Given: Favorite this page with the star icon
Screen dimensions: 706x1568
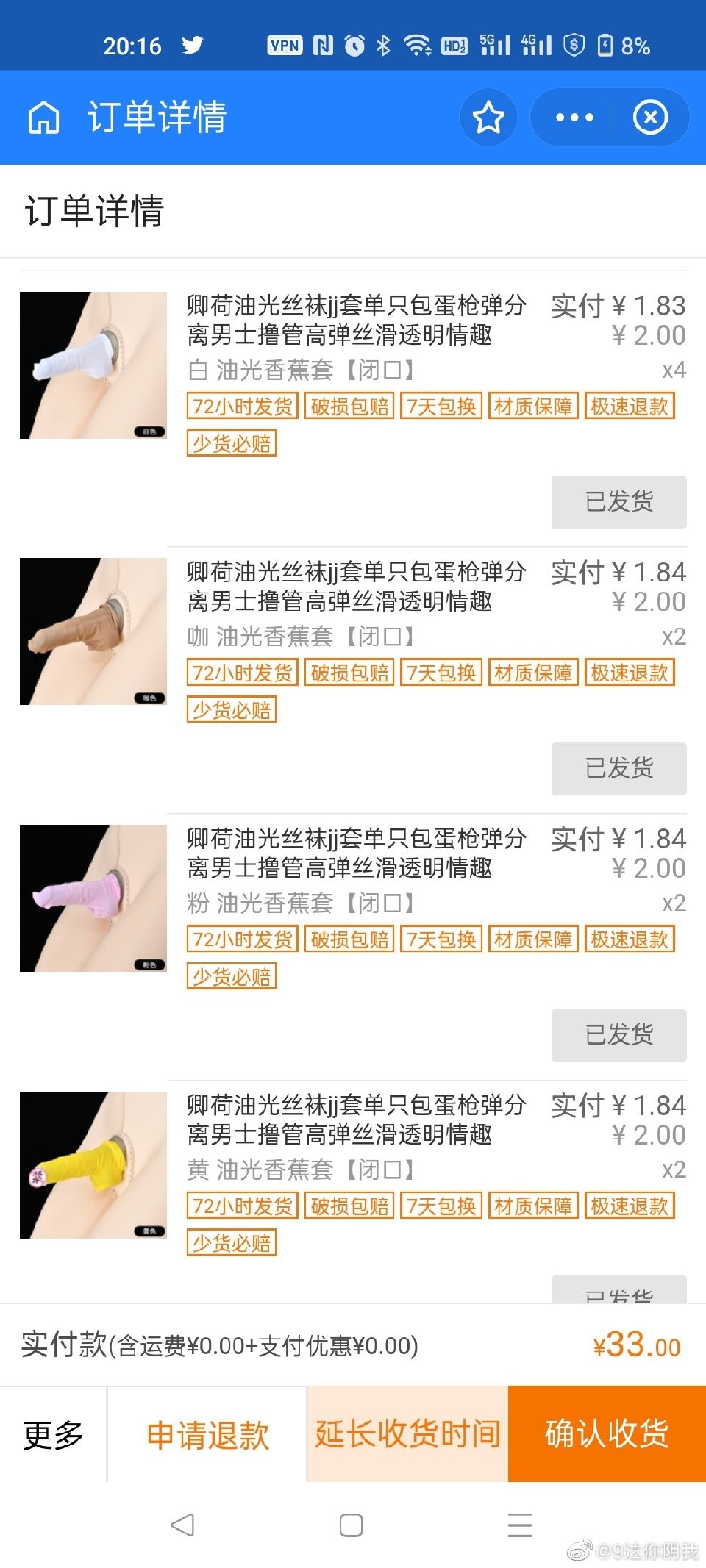Looking at the screenshot, I should pos(488,118).
